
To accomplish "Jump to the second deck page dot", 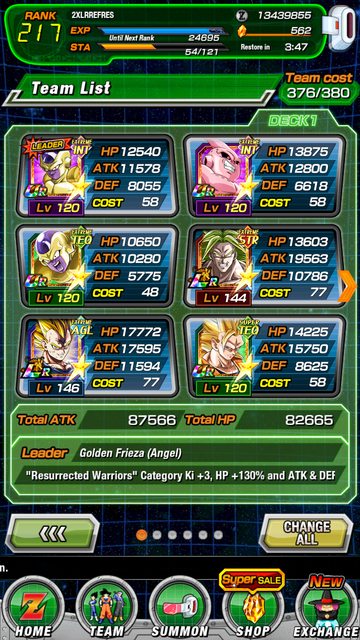I will click(157, 535).
